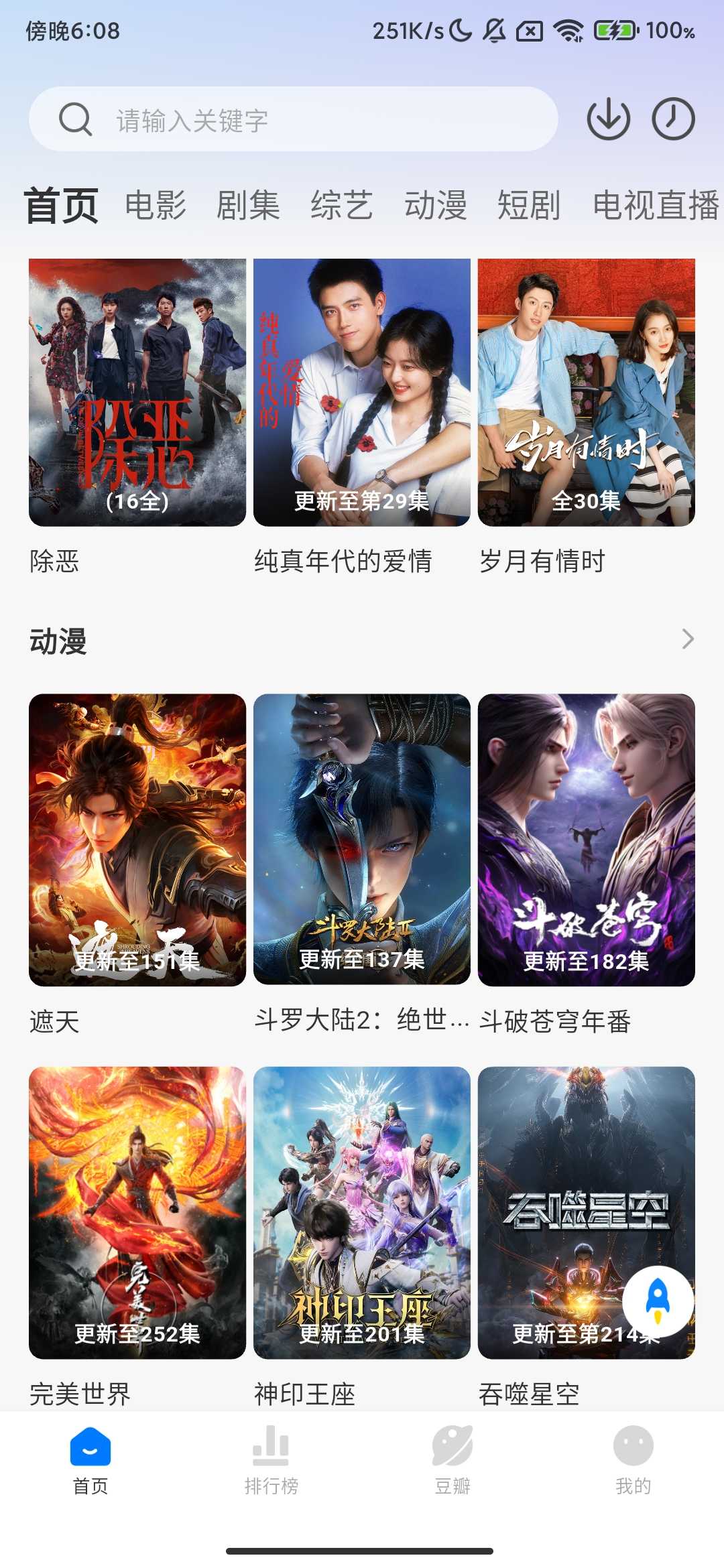The image size is (724, 1568).
Task: Open the 除恶 drama poster
Action: (137, 392)
